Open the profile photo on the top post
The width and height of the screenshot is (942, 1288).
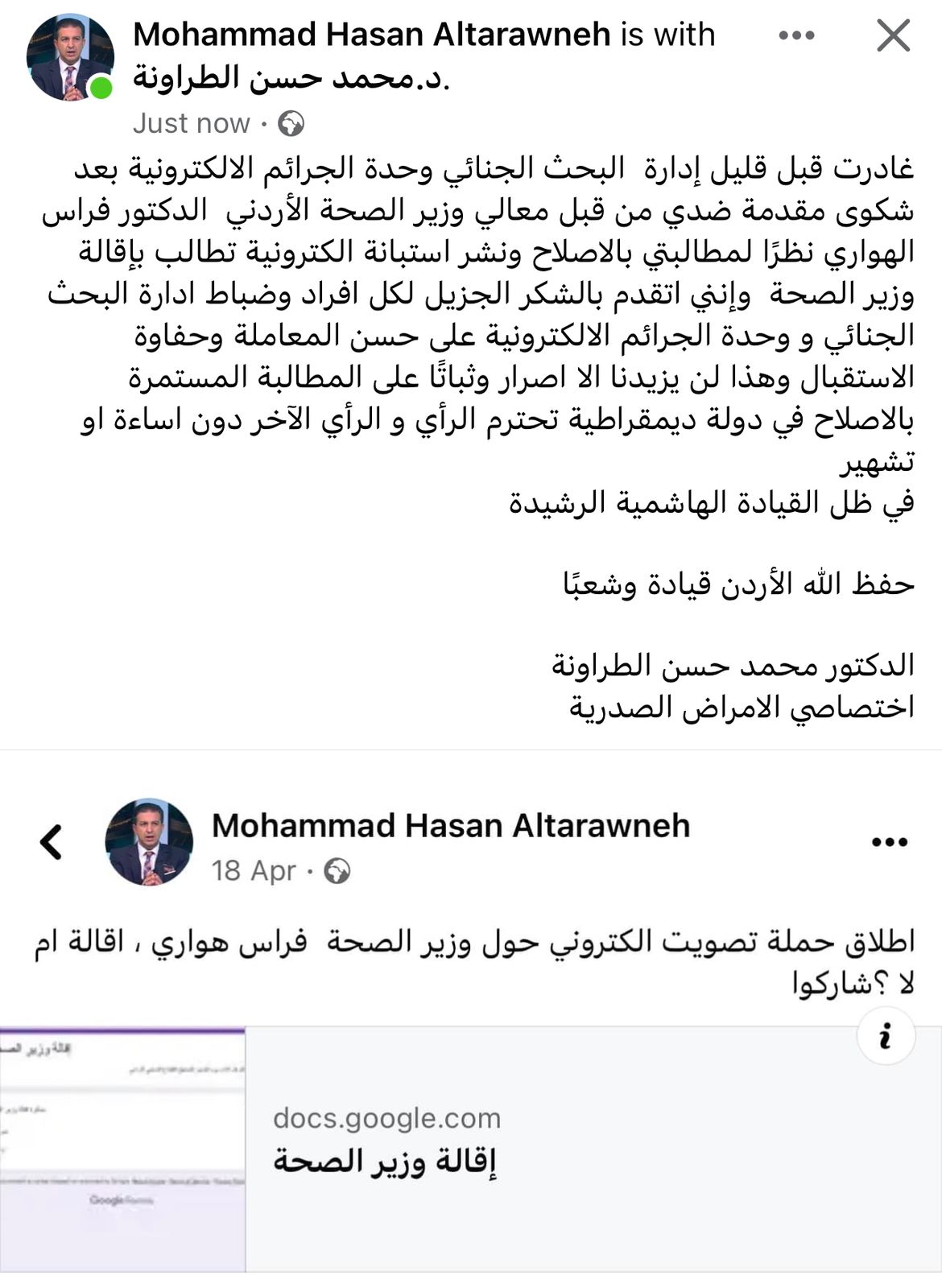pos(70,58)
